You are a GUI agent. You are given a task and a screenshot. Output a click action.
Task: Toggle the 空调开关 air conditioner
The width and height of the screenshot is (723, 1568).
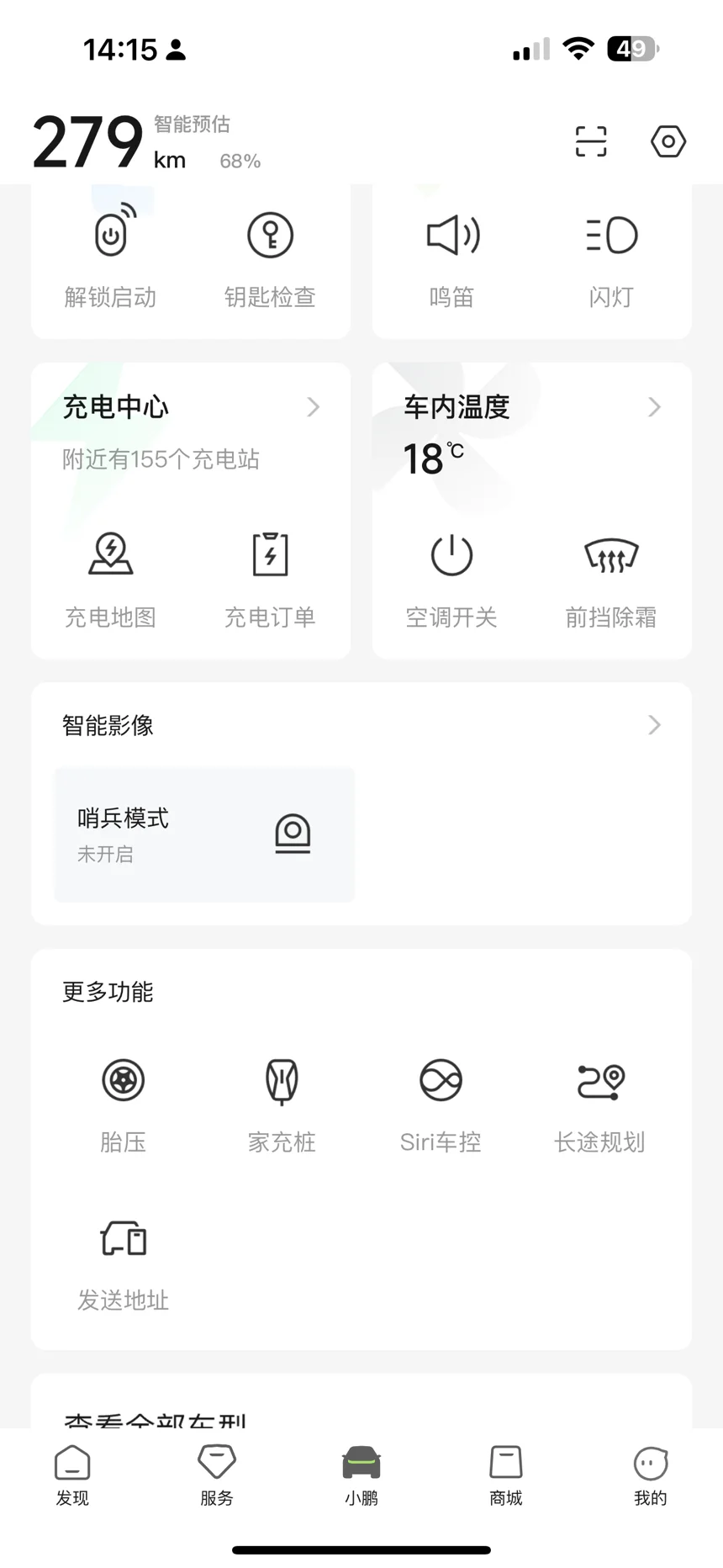(x=451, y=580)
